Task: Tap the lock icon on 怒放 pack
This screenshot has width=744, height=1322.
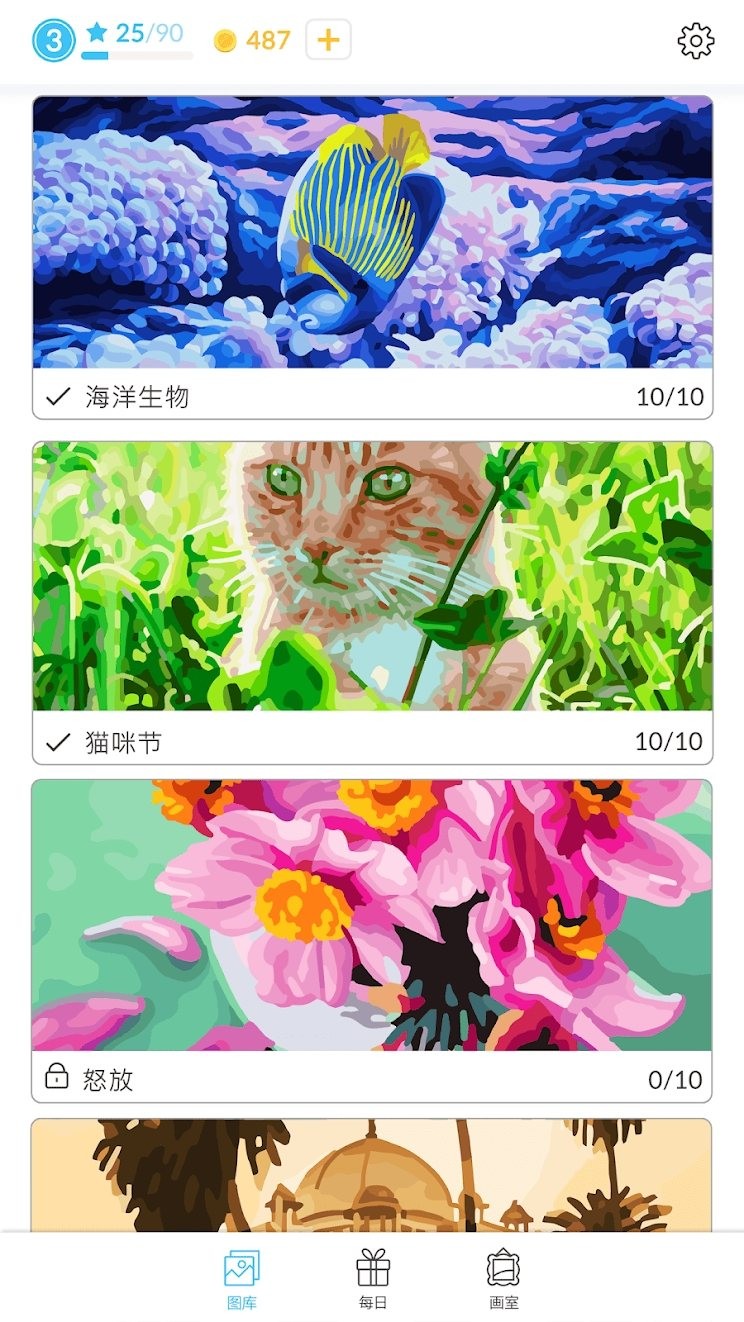Action: click(56, 1078)
